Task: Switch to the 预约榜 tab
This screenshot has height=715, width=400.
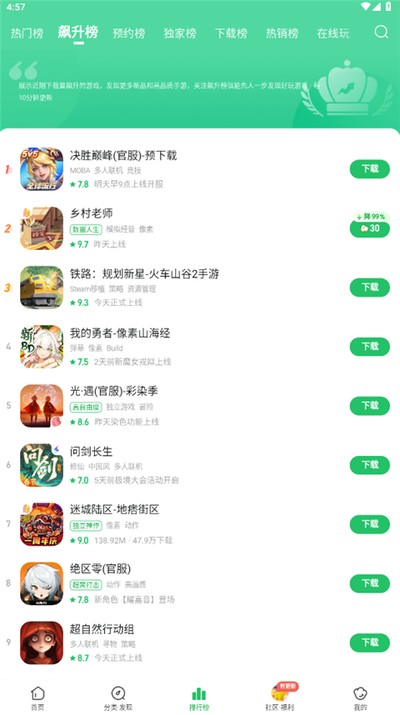Action: 129,33
